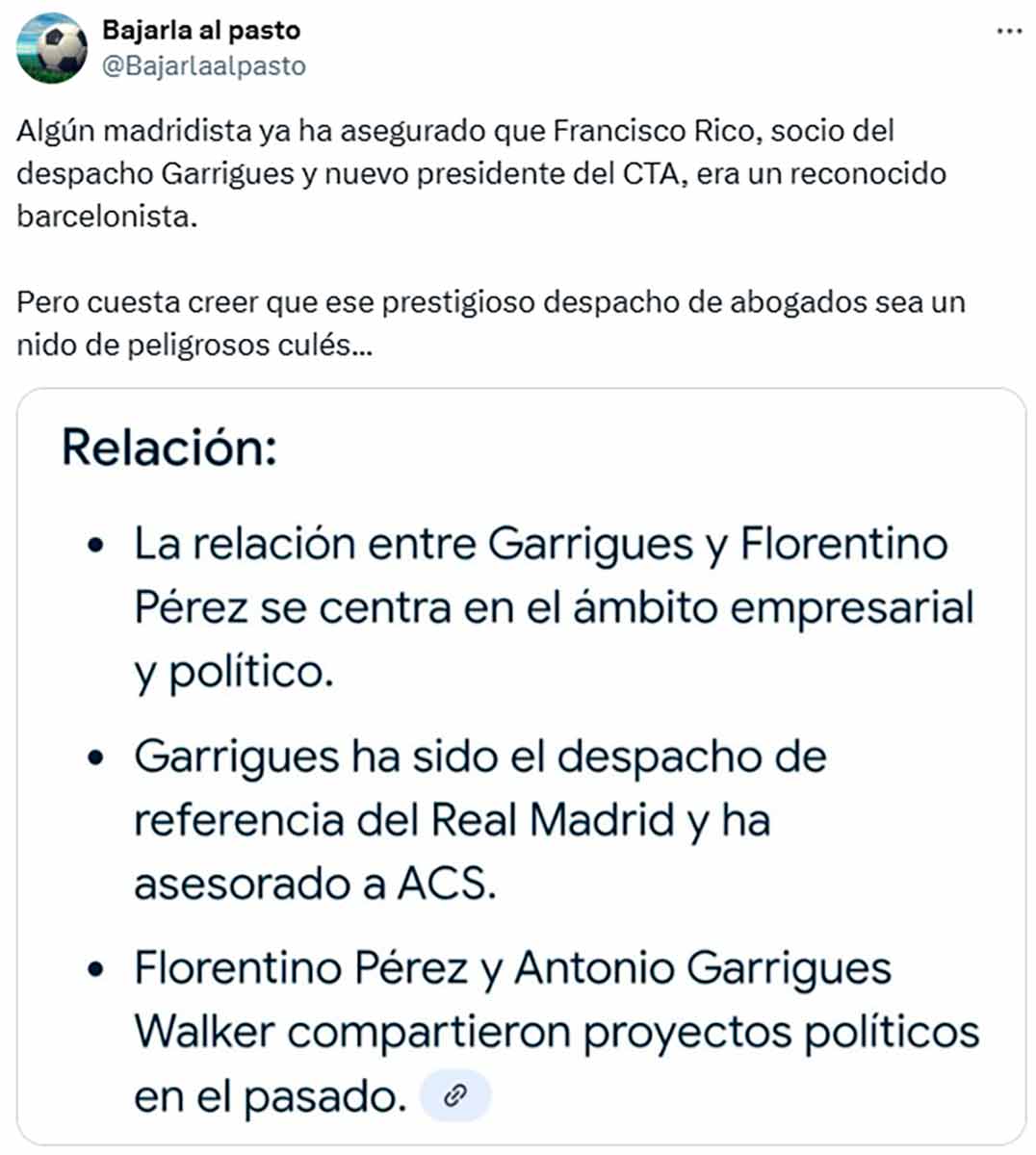Image resolution: width=1036 pixels, height=1155 pixels.
Task: Open the @Bajarlaalpasto handle link
Action: pyautogui.click(x=204, y=66)
